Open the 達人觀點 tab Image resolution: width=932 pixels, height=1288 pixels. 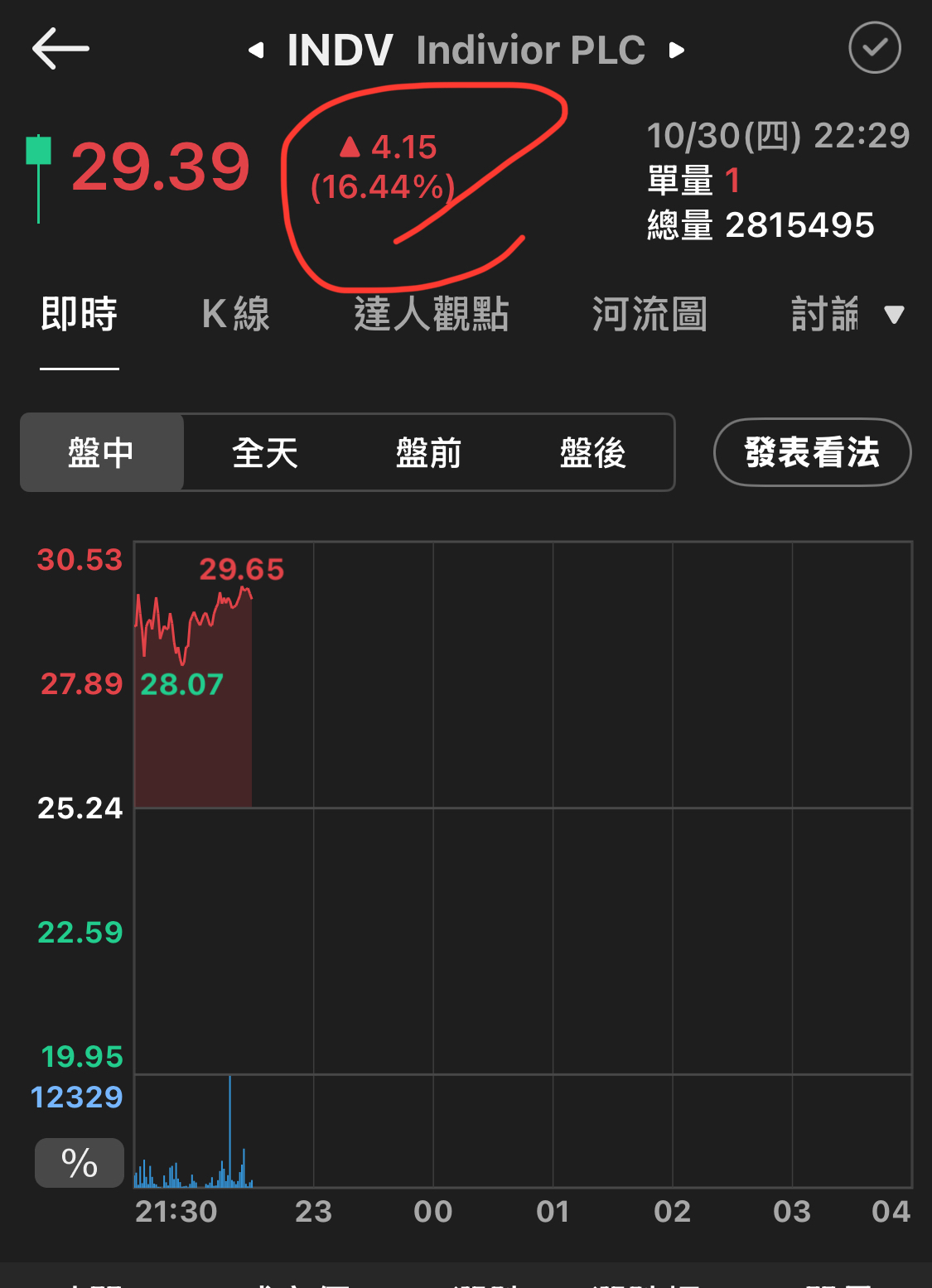[431, 316]
